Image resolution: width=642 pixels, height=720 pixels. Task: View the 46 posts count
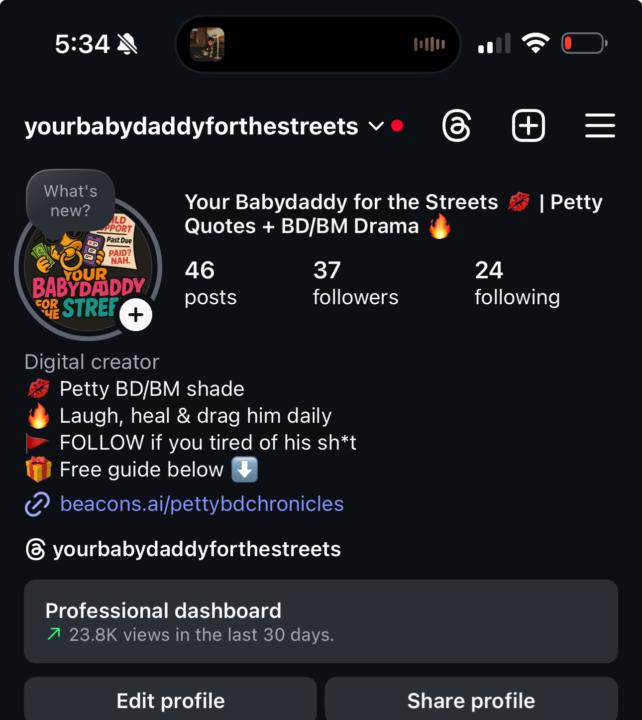210,283
